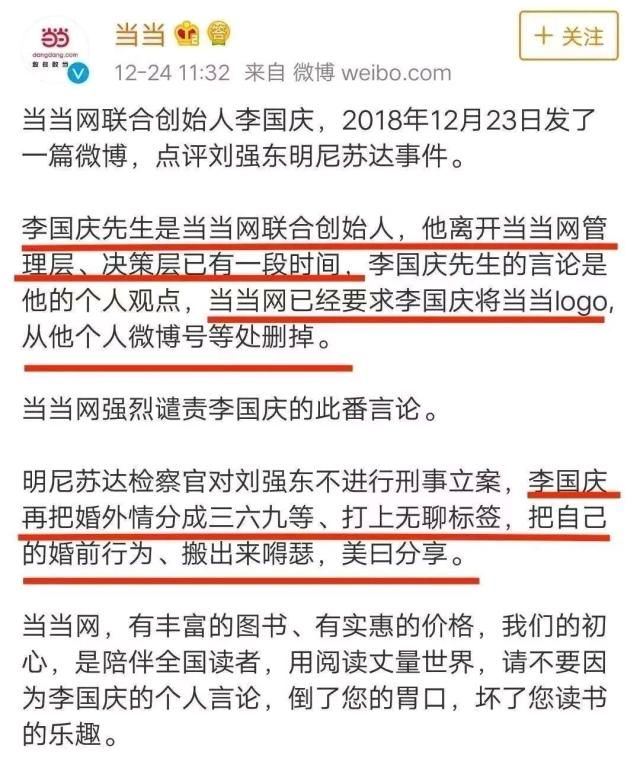
Task: Follow the 当当 account
Action: pos(569,36)
